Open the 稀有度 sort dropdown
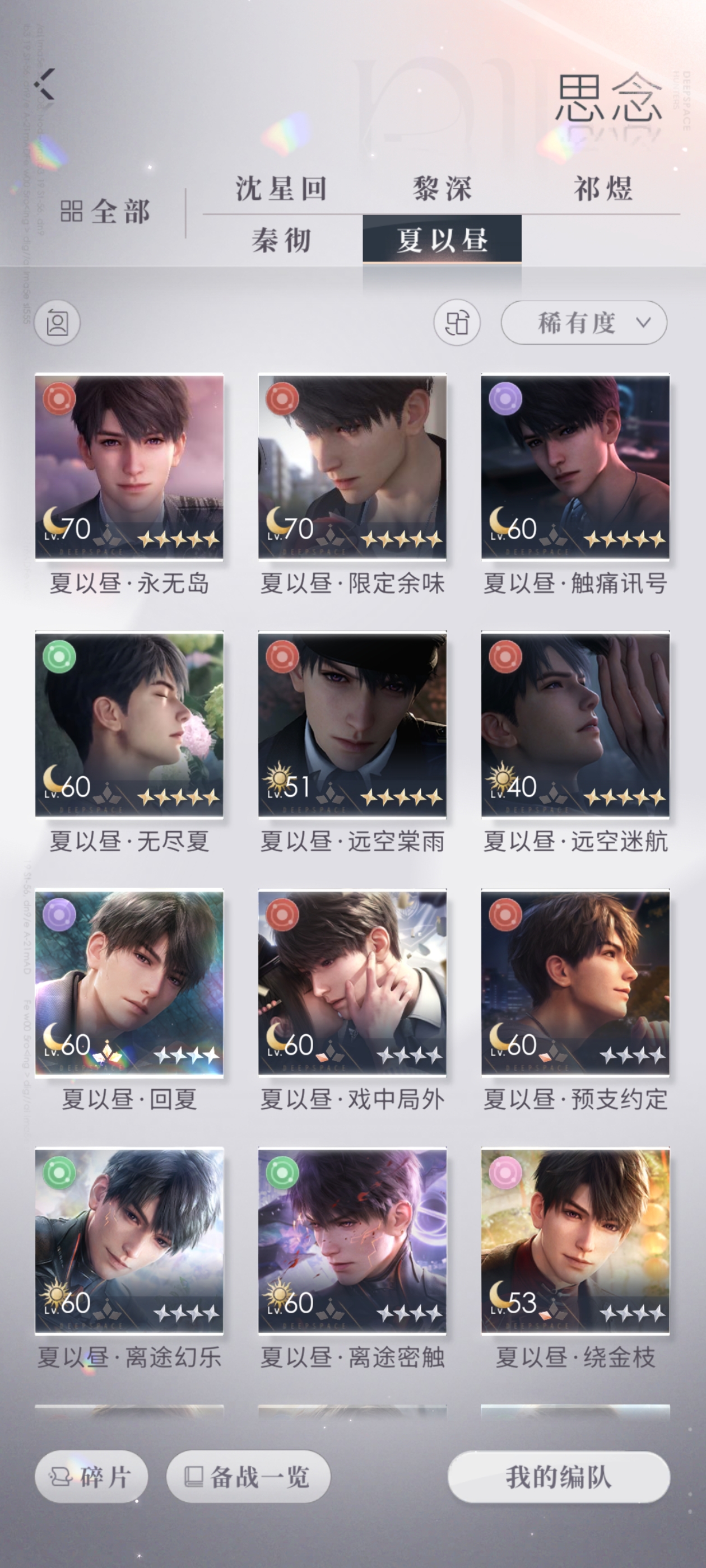The image size is (706, 1568). click(x=583, y=323)
